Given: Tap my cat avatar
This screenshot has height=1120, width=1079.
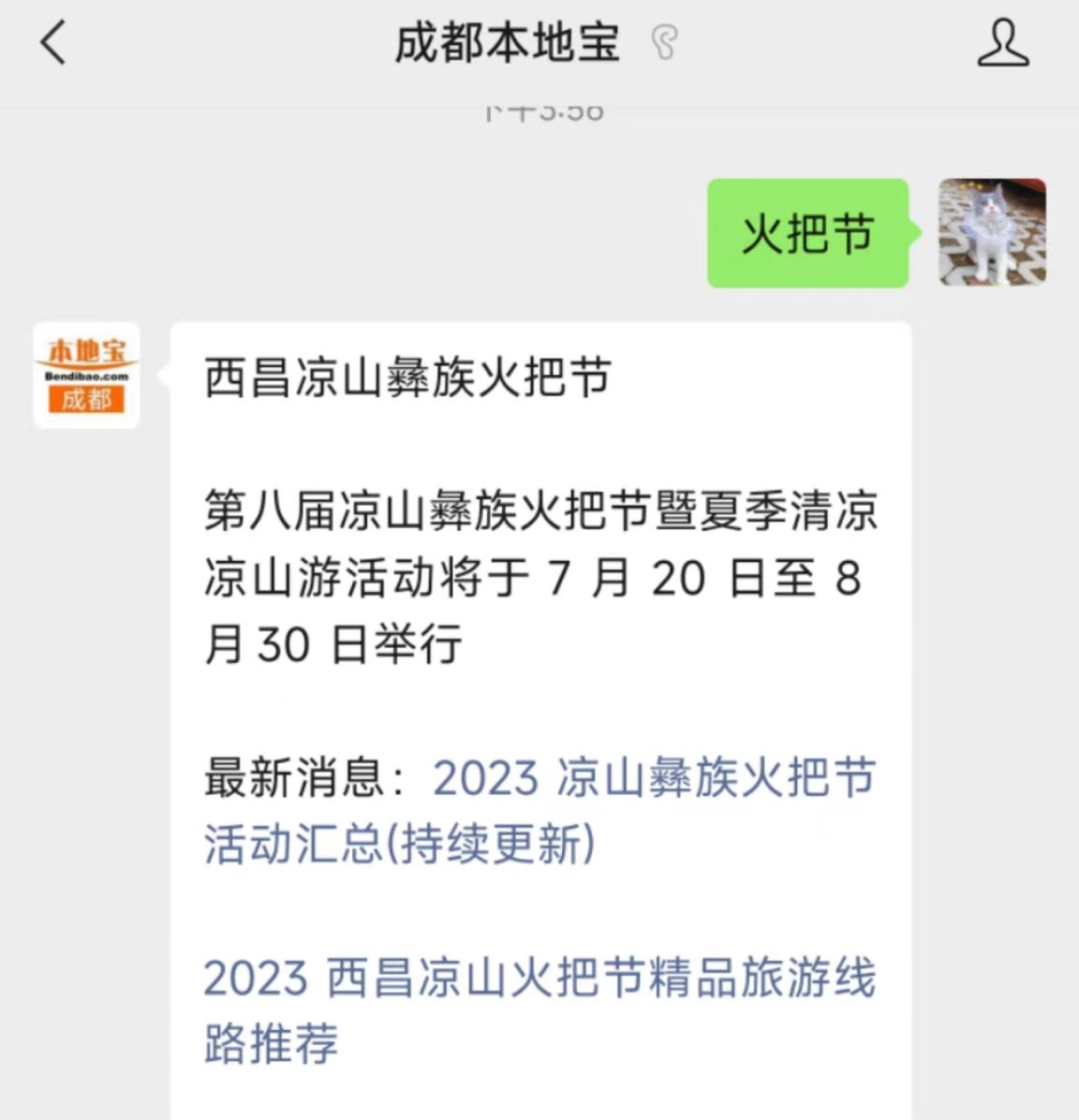Looking at the screenshot, I should tap(992, 233).
